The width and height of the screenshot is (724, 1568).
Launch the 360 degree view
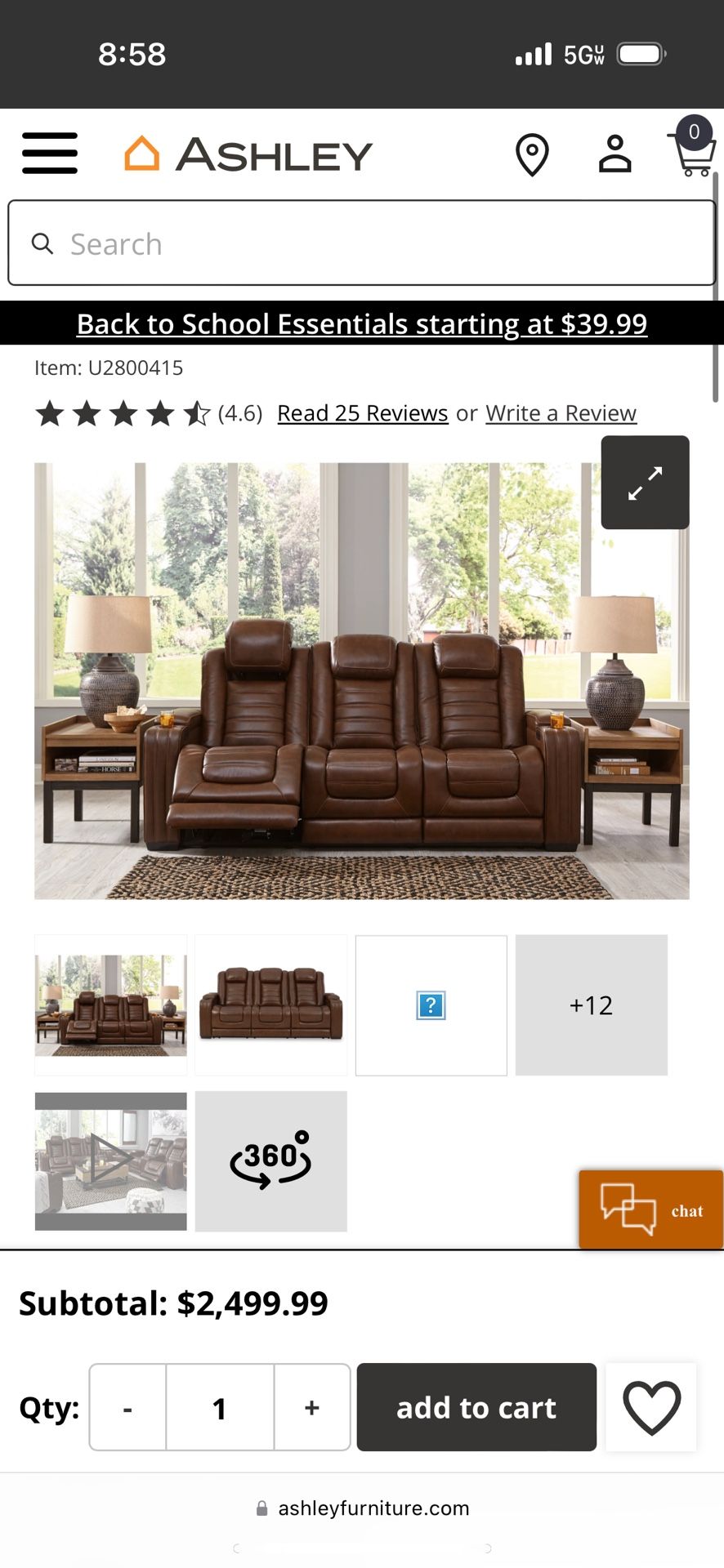(x=270, y=1160)
